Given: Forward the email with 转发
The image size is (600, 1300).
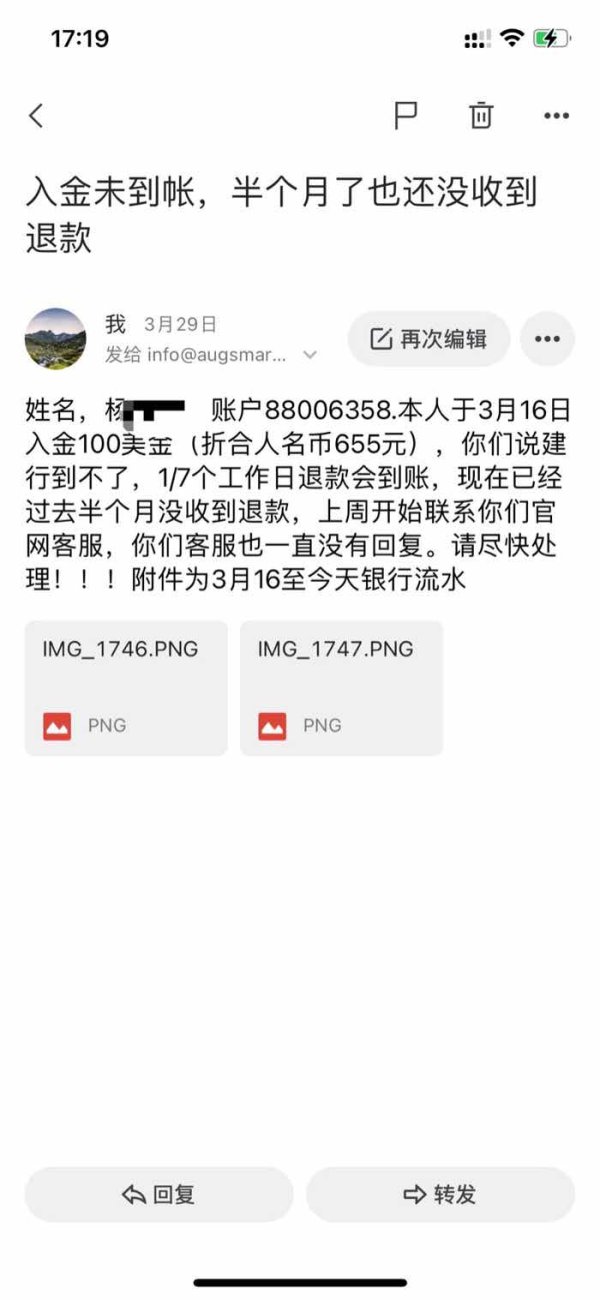Looking at the screenshot, I should (x=440, y=1194).
